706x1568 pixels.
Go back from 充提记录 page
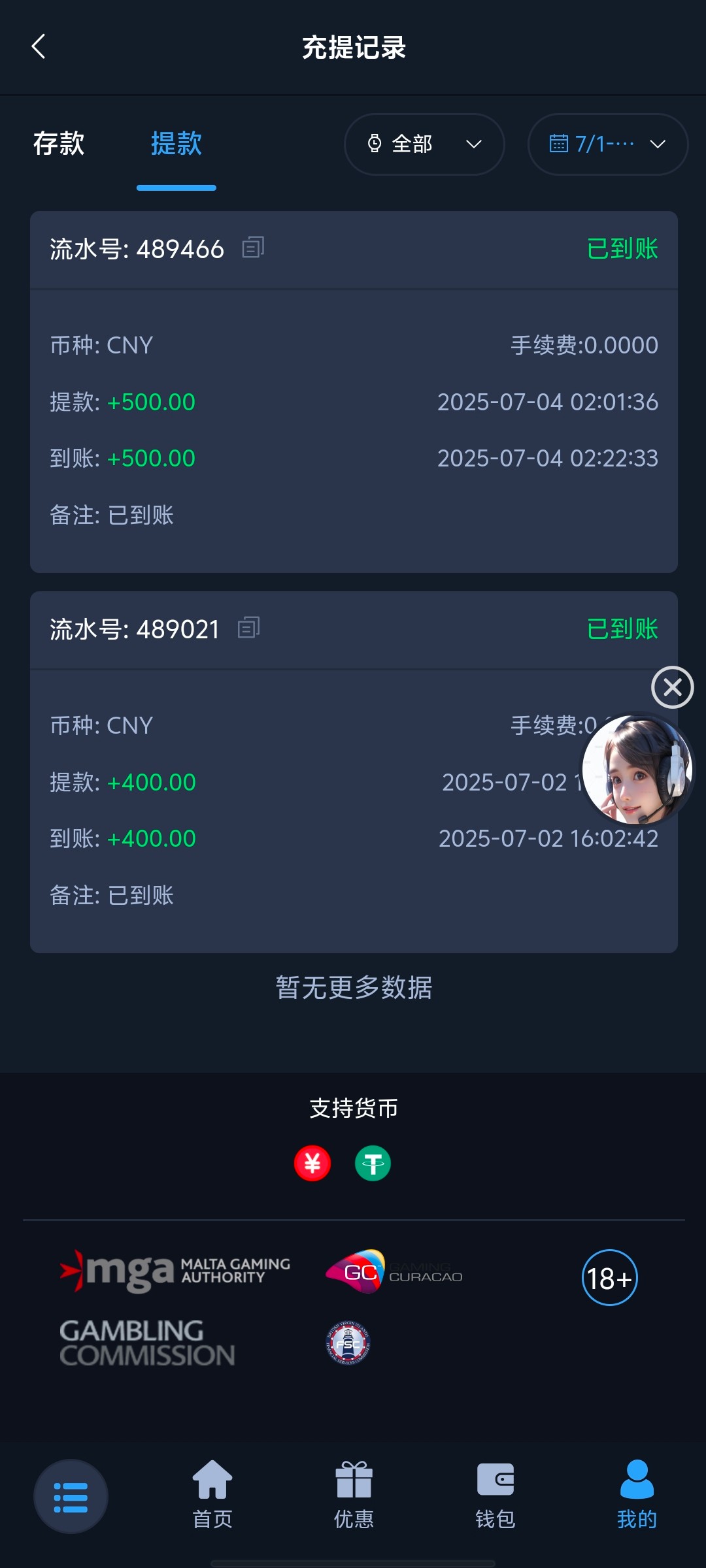(39, 46)
